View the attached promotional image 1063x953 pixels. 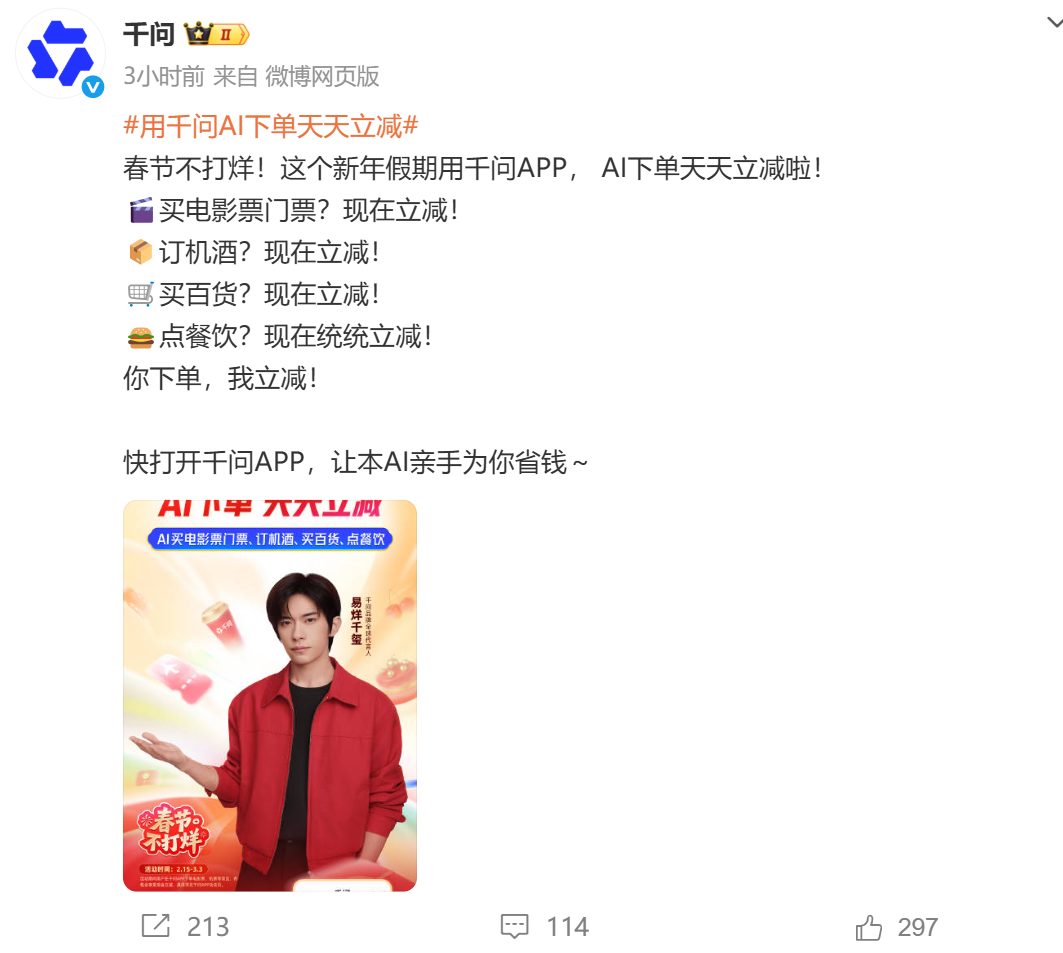270,695
